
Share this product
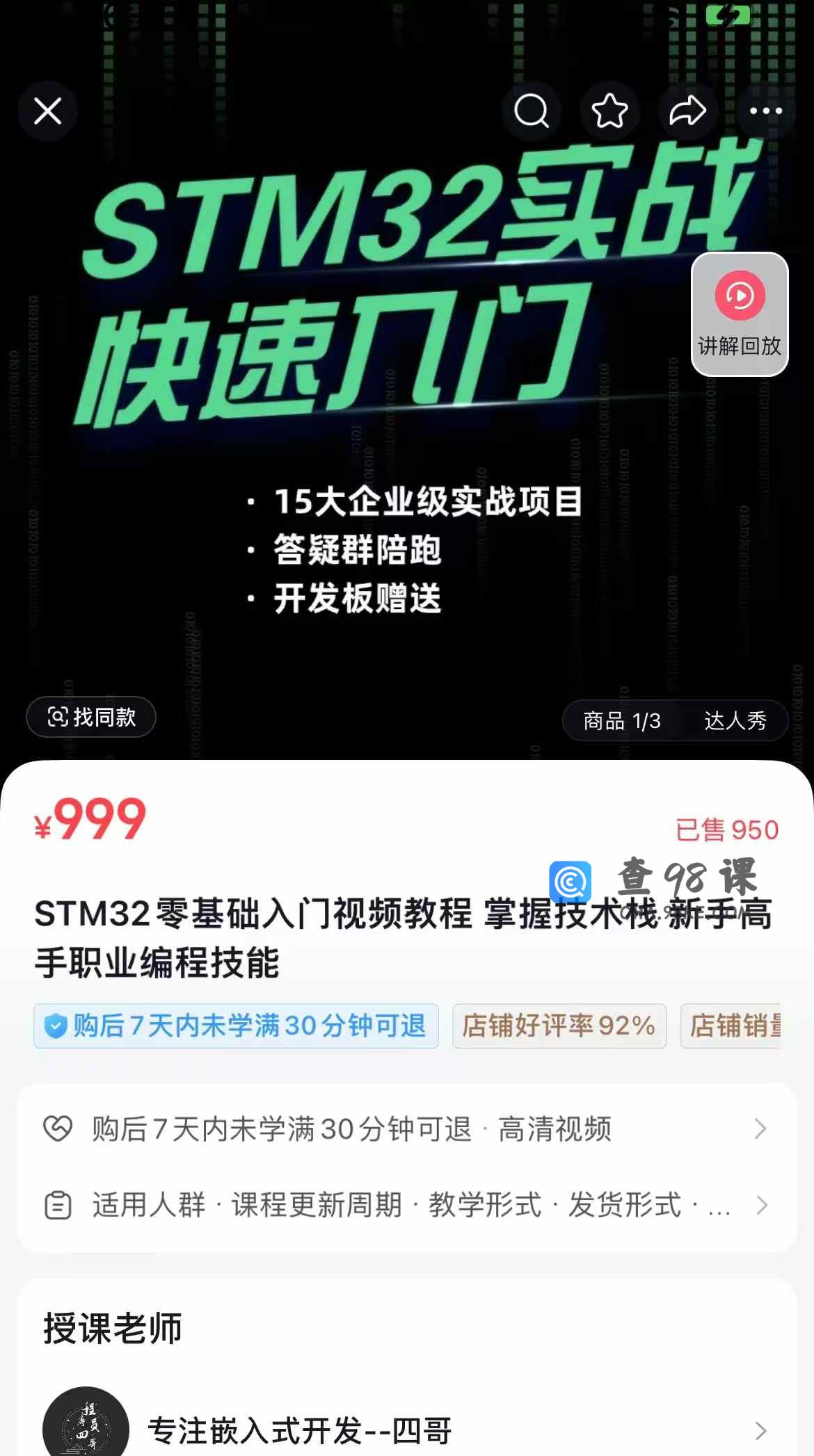[x=687, y=111]
